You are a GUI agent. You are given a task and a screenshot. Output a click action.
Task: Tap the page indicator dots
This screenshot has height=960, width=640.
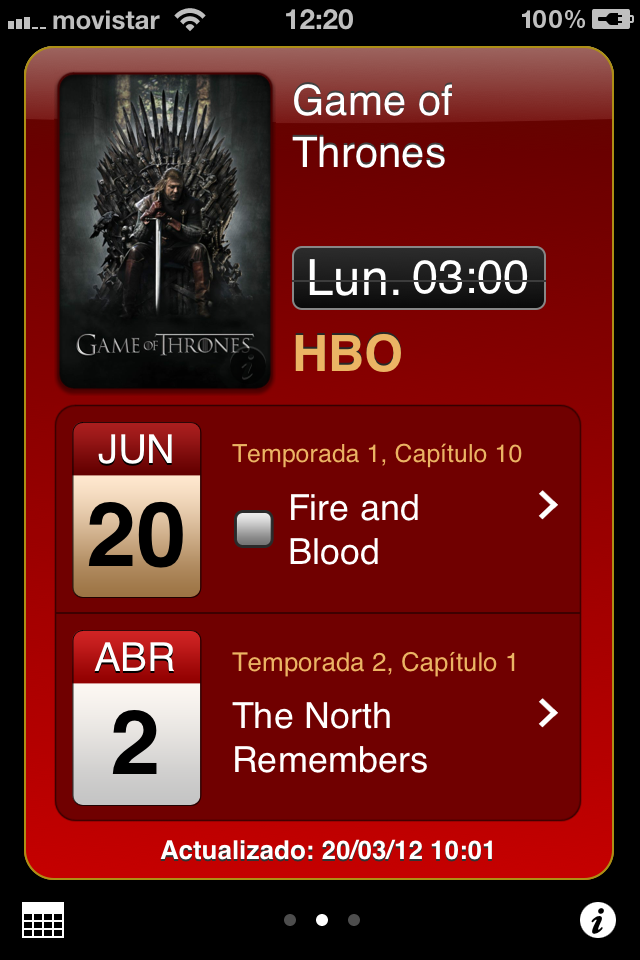[x=321, y=920]
